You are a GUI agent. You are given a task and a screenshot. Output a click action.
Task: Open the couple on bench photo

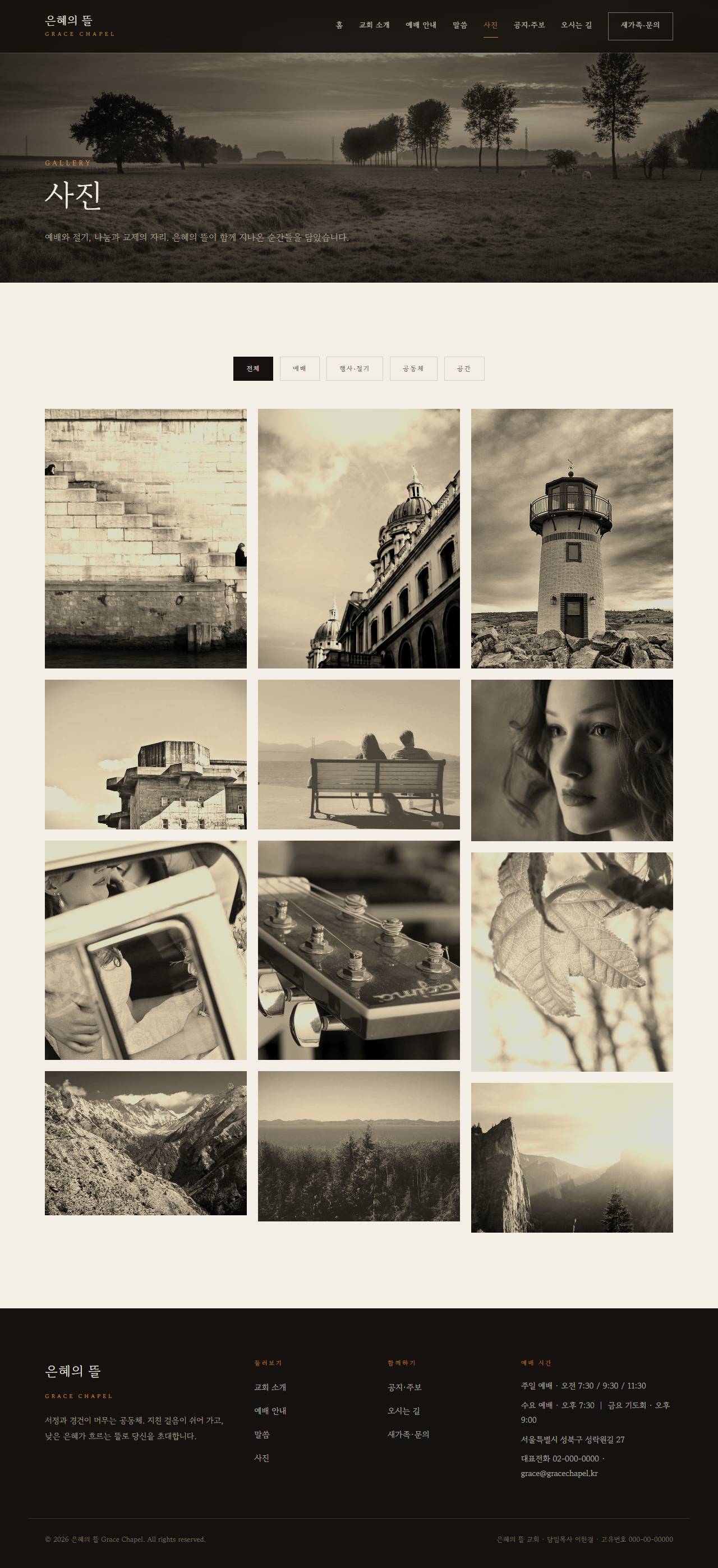pyautogui.click(x=358, y=754)
